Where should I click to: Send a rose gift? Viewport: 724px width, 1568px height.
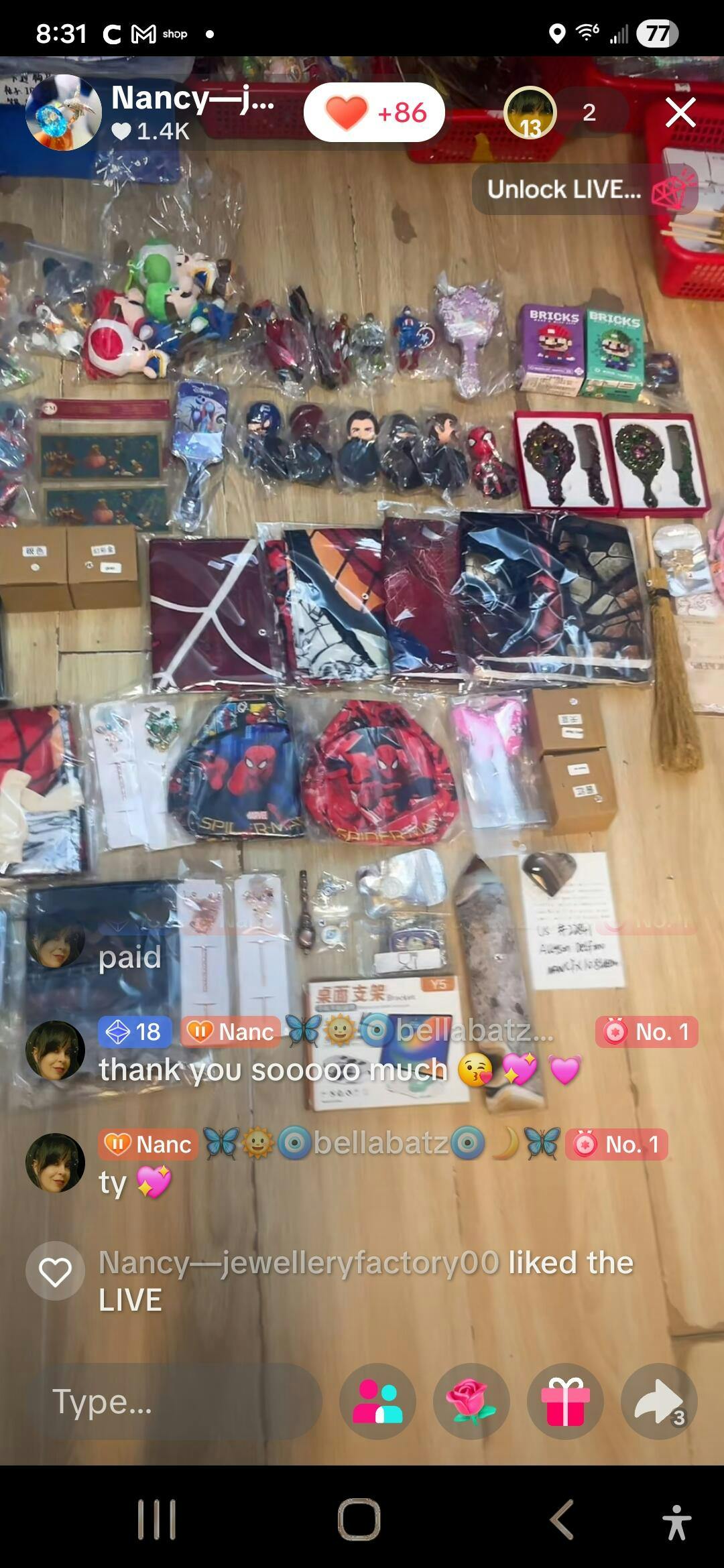coord(471,1401)
